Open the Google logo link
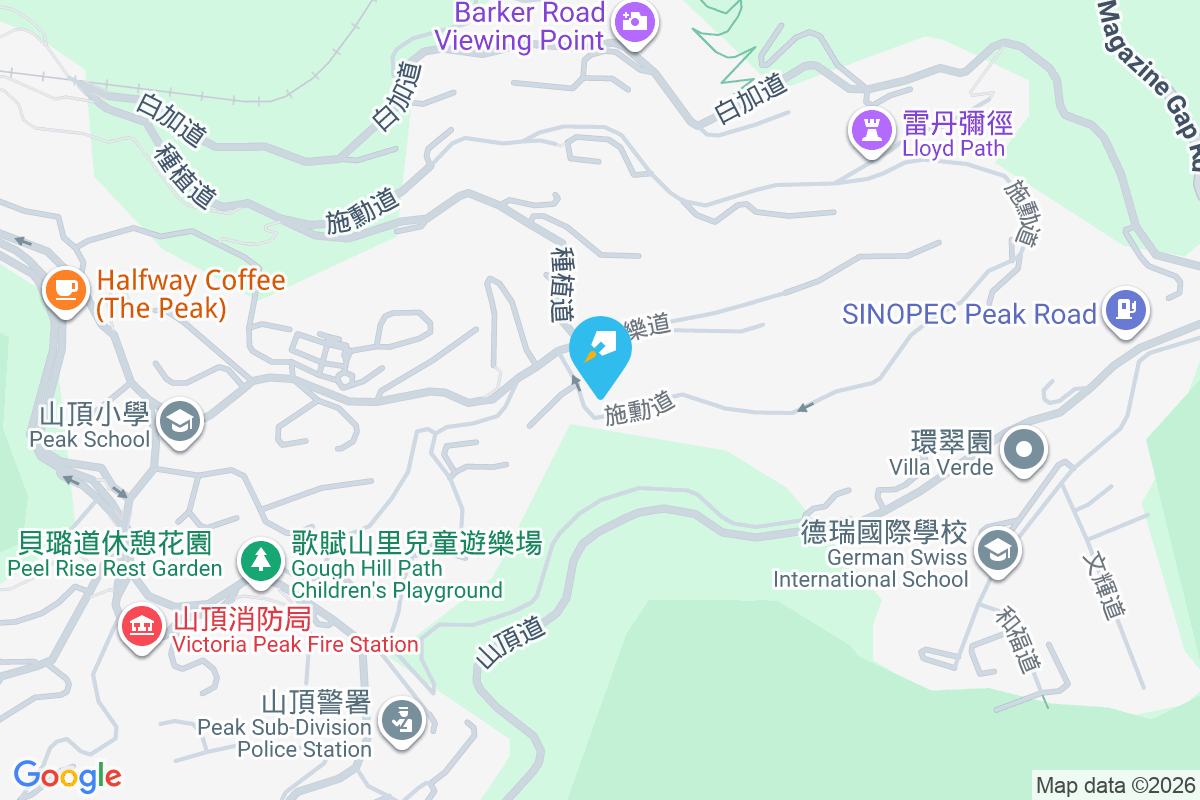 point(67,775)
